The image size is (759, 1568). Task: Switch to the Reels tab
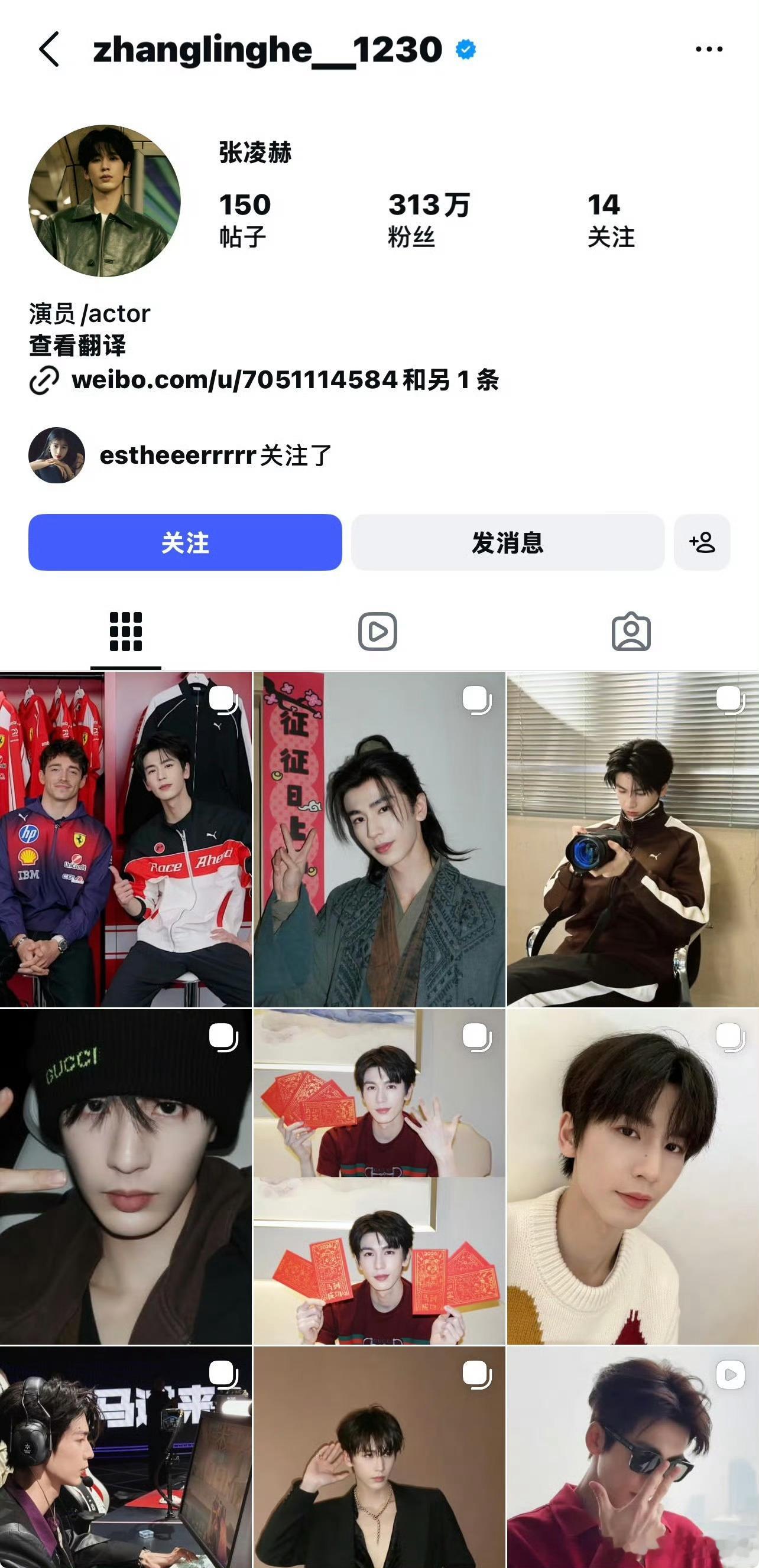coord(379,633)
